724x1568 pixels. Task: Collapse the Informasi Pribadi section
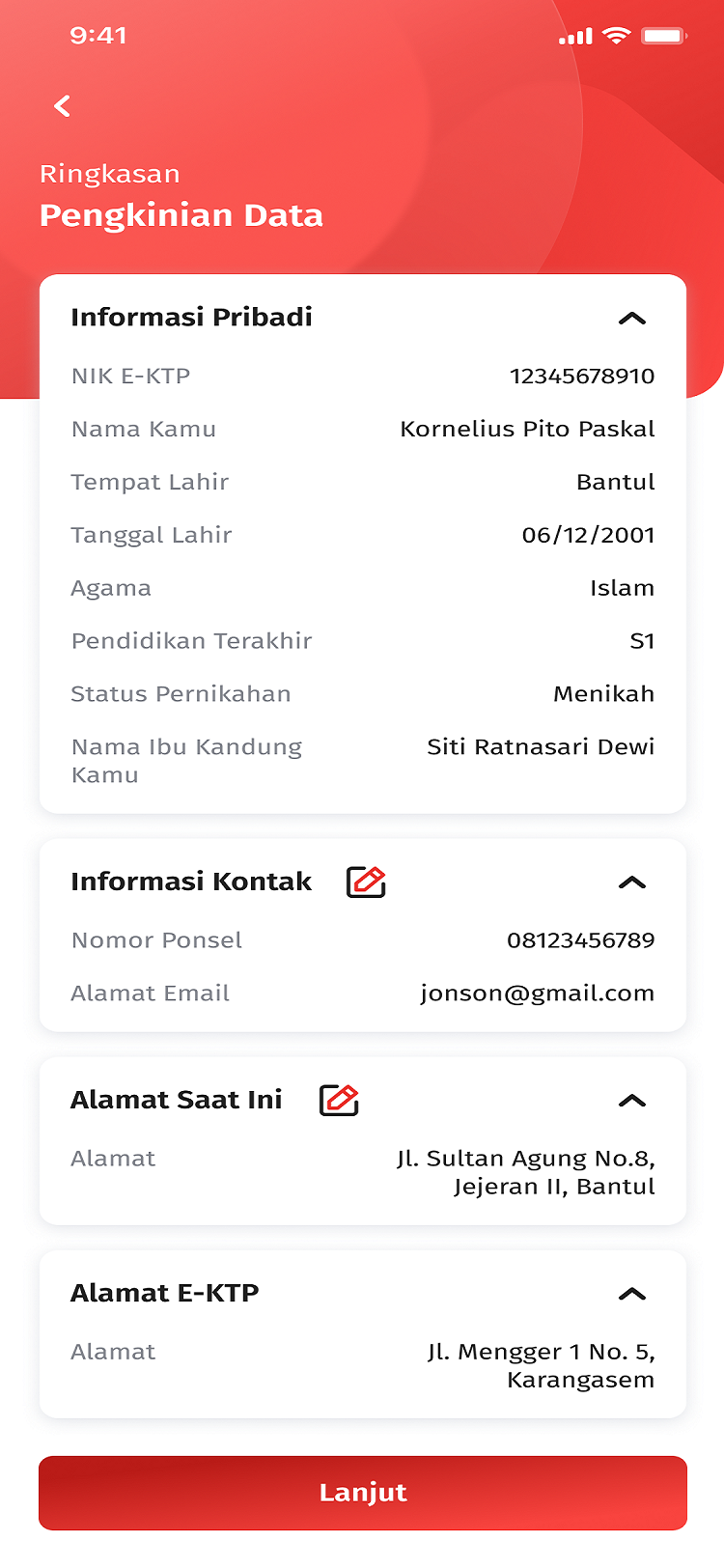point(634,318)
